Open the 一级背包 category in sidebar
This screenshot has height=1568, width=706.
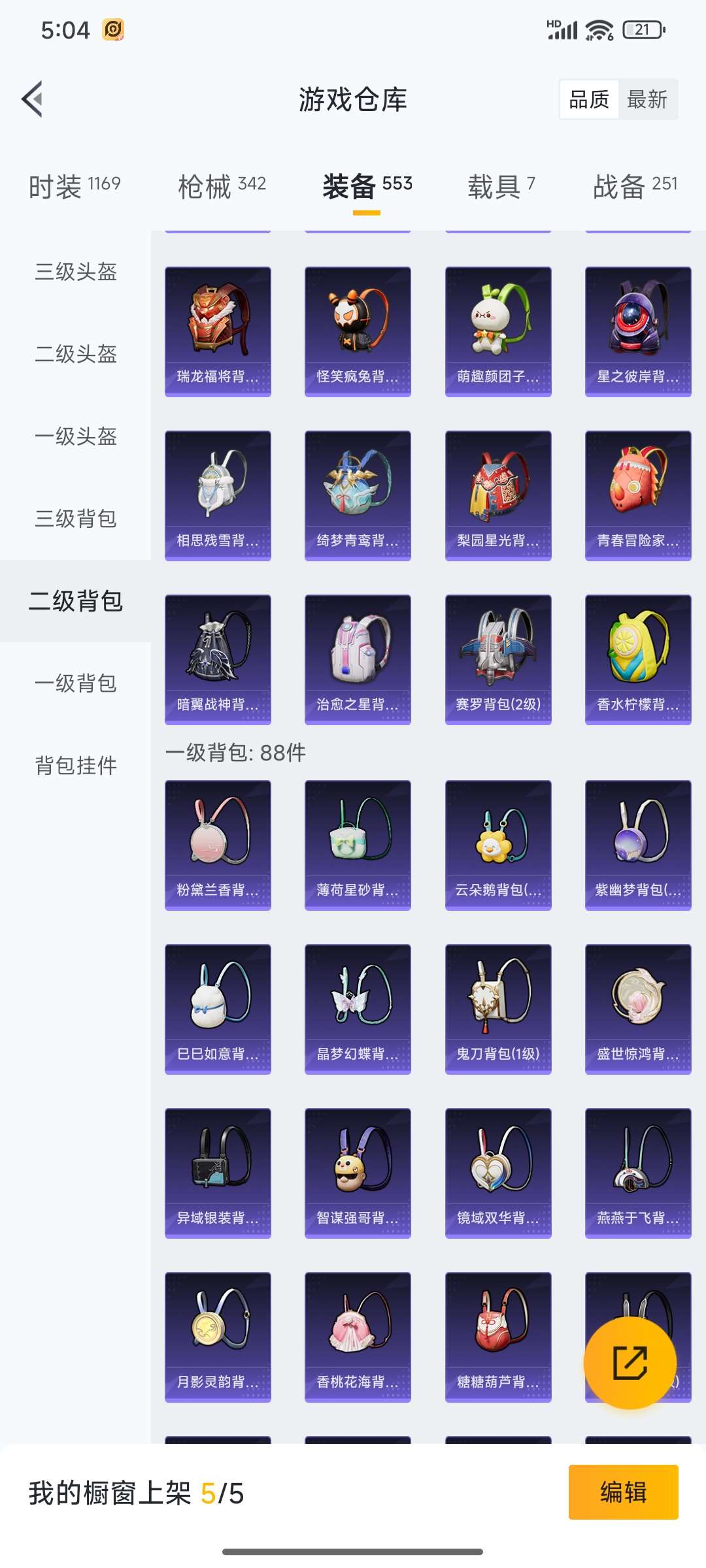coord(74,685)
